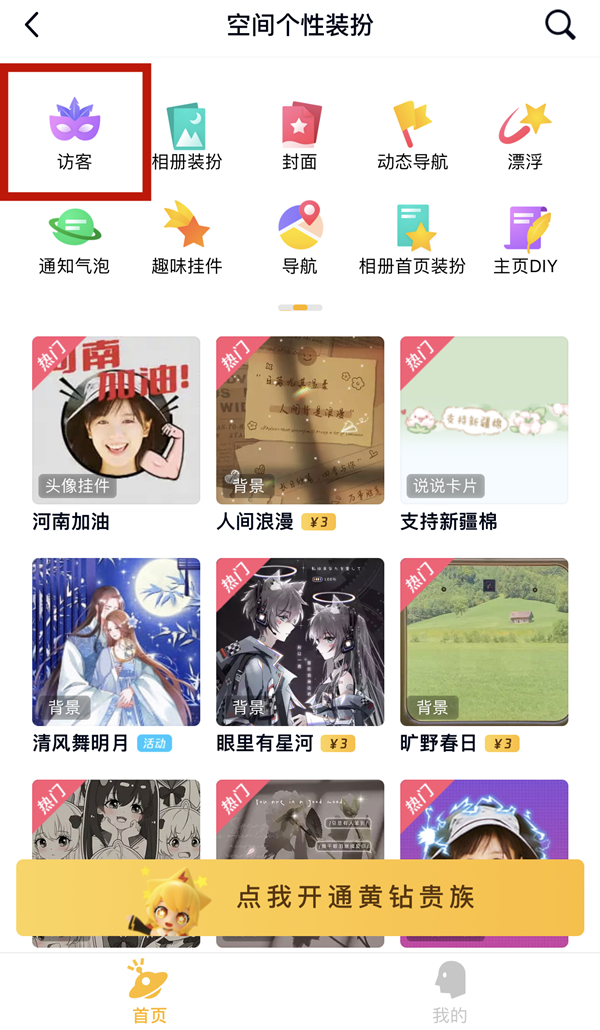This screenshot has width=600, height=1030.
Task: Open the 清风舞明月 background
Action: pos(116,642)
